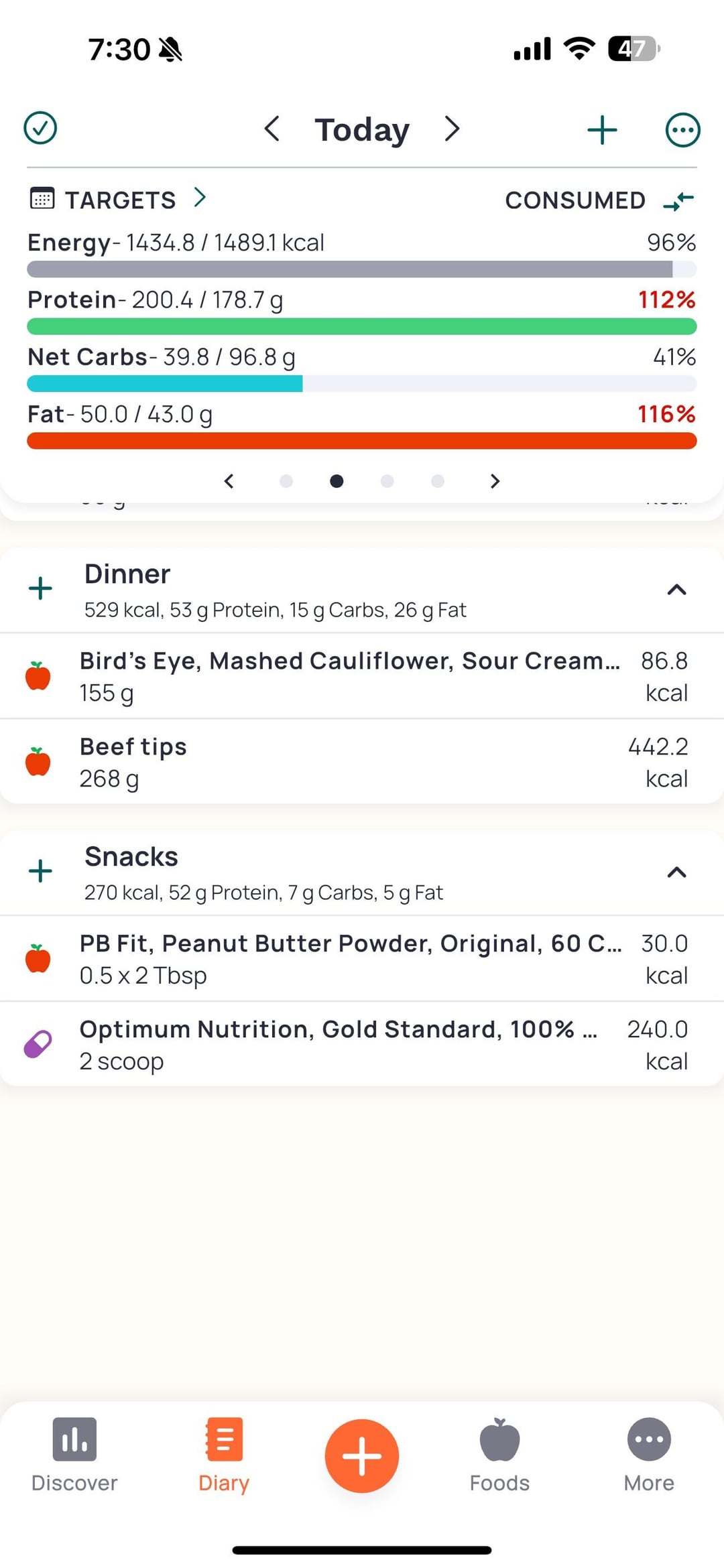The width and height of the screenshot is (724, 1568).
Task: Add a food to Snacks
Action: point(40,872)
